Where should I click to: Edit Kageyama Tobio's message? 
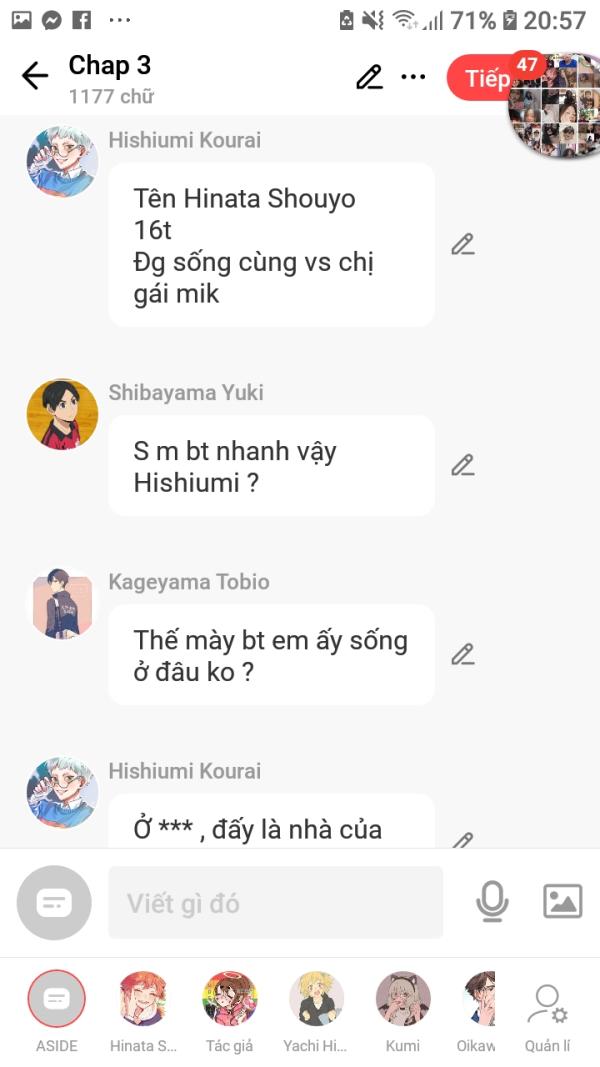[463, 654]
